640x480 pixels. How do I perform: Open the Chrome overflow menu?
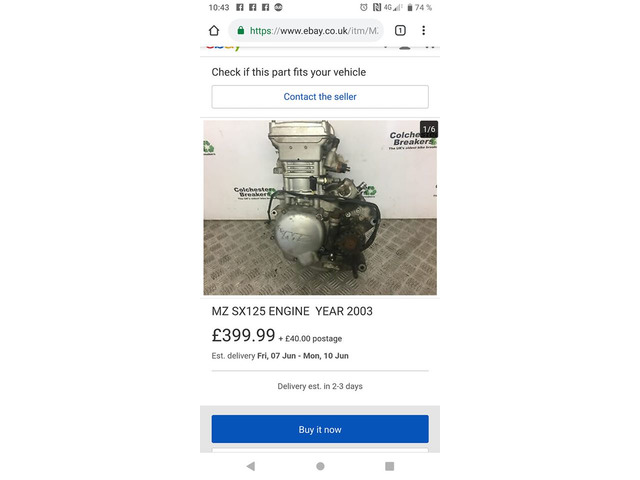[x=424, y=30]
